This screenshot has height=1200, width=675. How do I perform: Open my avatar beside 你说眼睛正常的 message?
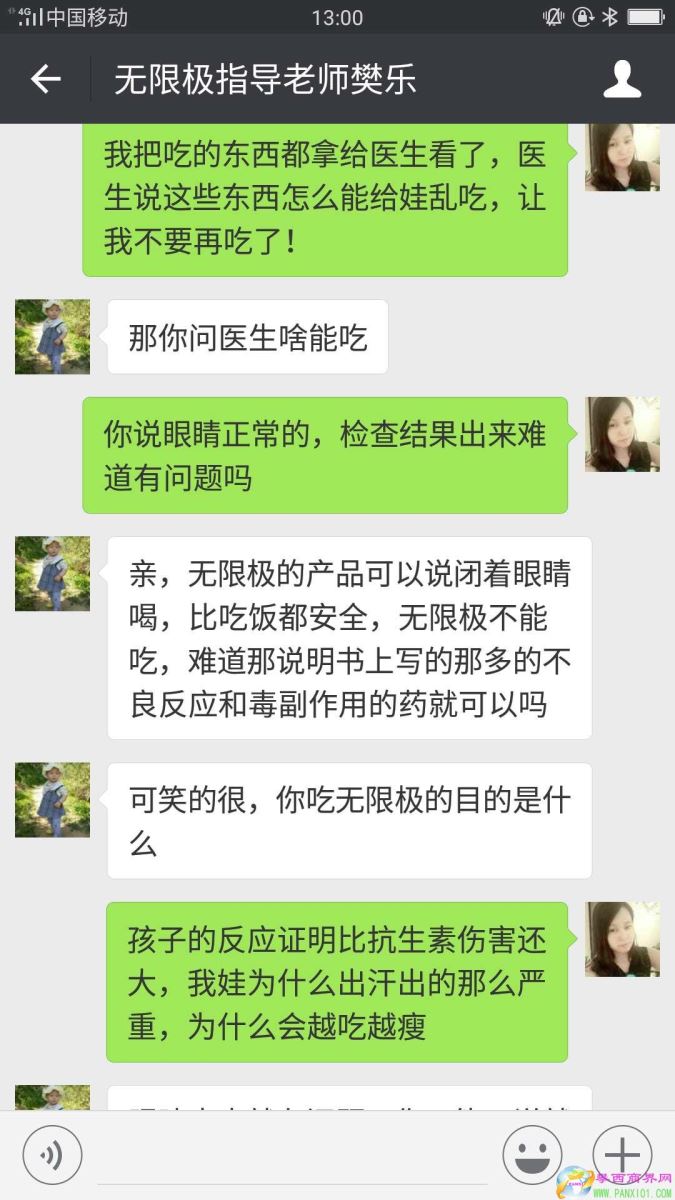tap(622, 434)
